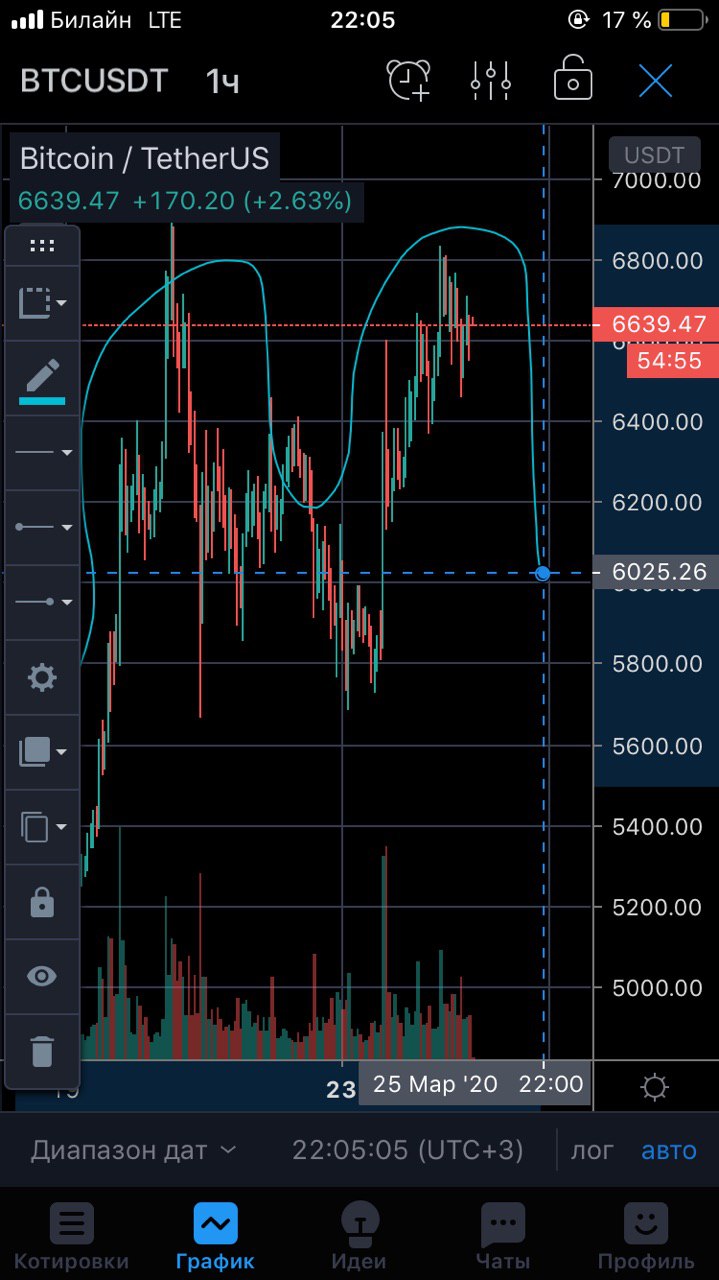Open the line style dropdown
The image size is (719, 1280).
click(42, 453)
